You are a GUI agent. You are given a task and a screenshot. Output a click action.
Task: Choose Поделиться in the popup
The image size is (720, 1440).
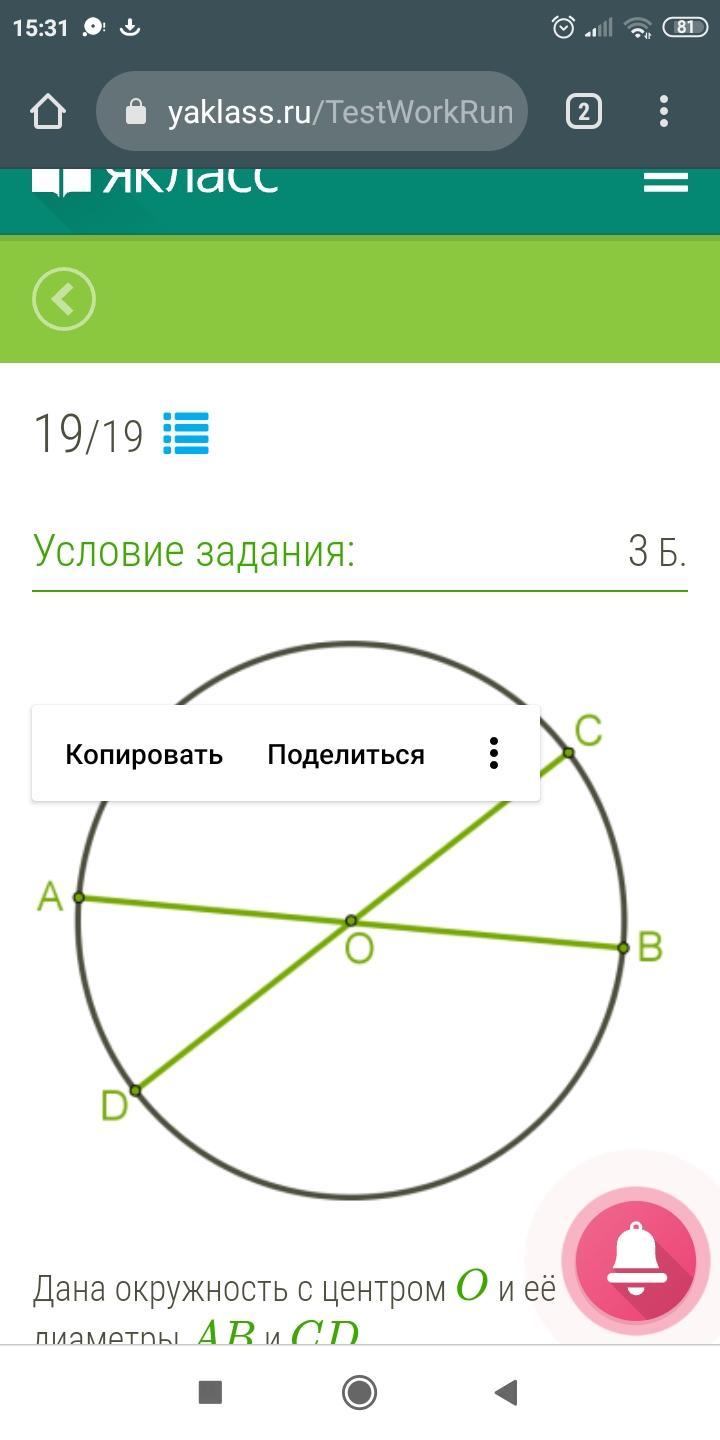click(x=346, y=754)
